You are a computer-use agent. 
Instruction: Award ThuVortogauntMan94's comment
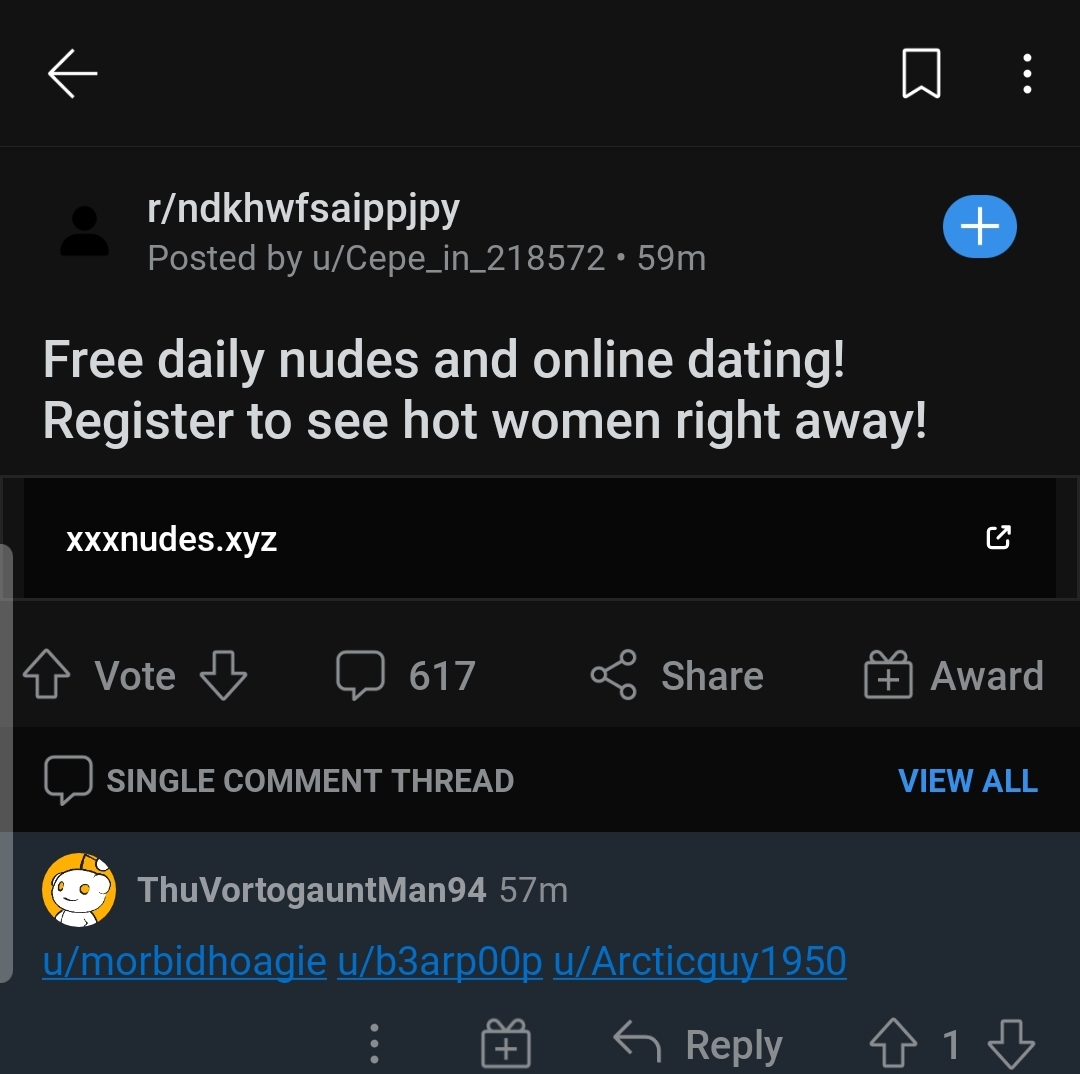coord(506,1045)
